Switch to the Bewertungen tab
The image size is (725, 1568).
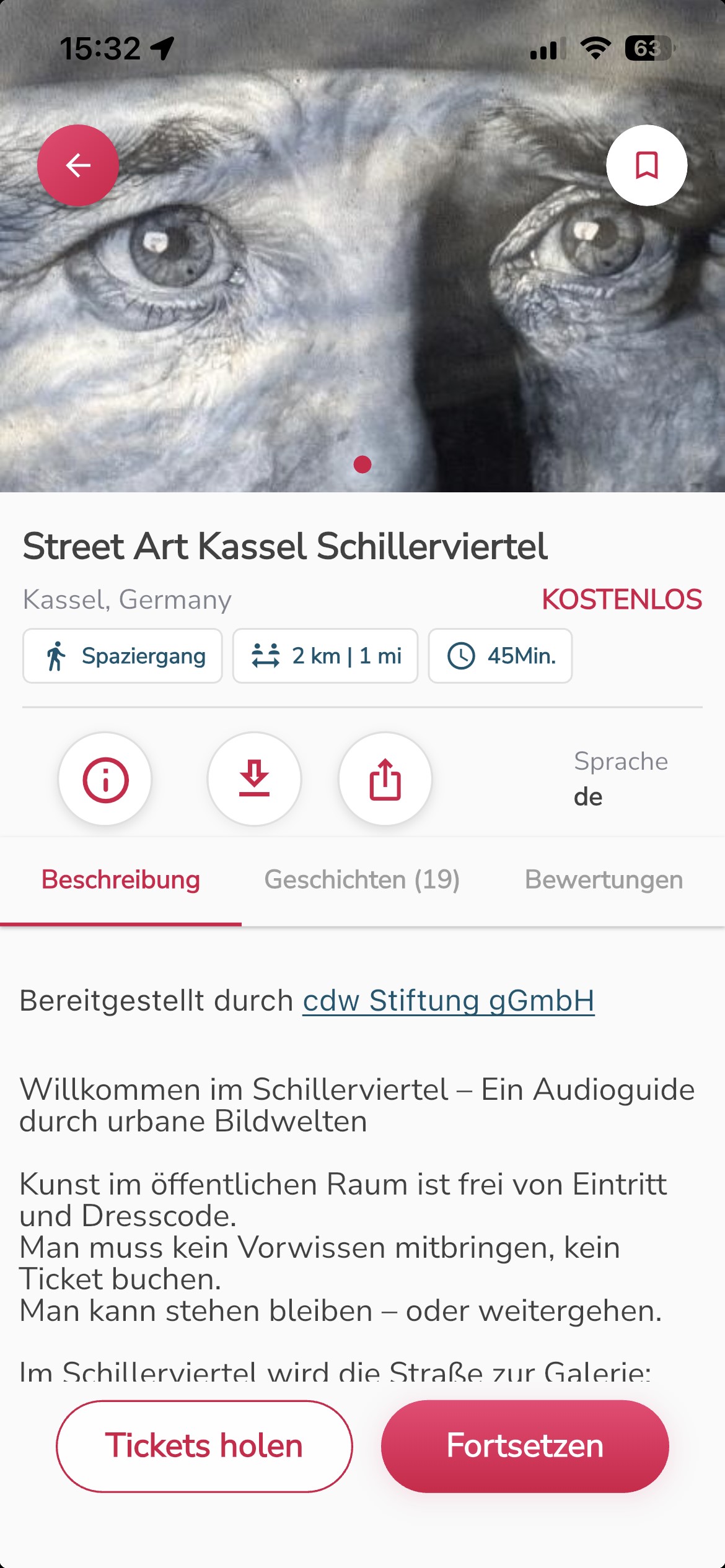click(604, 880)
